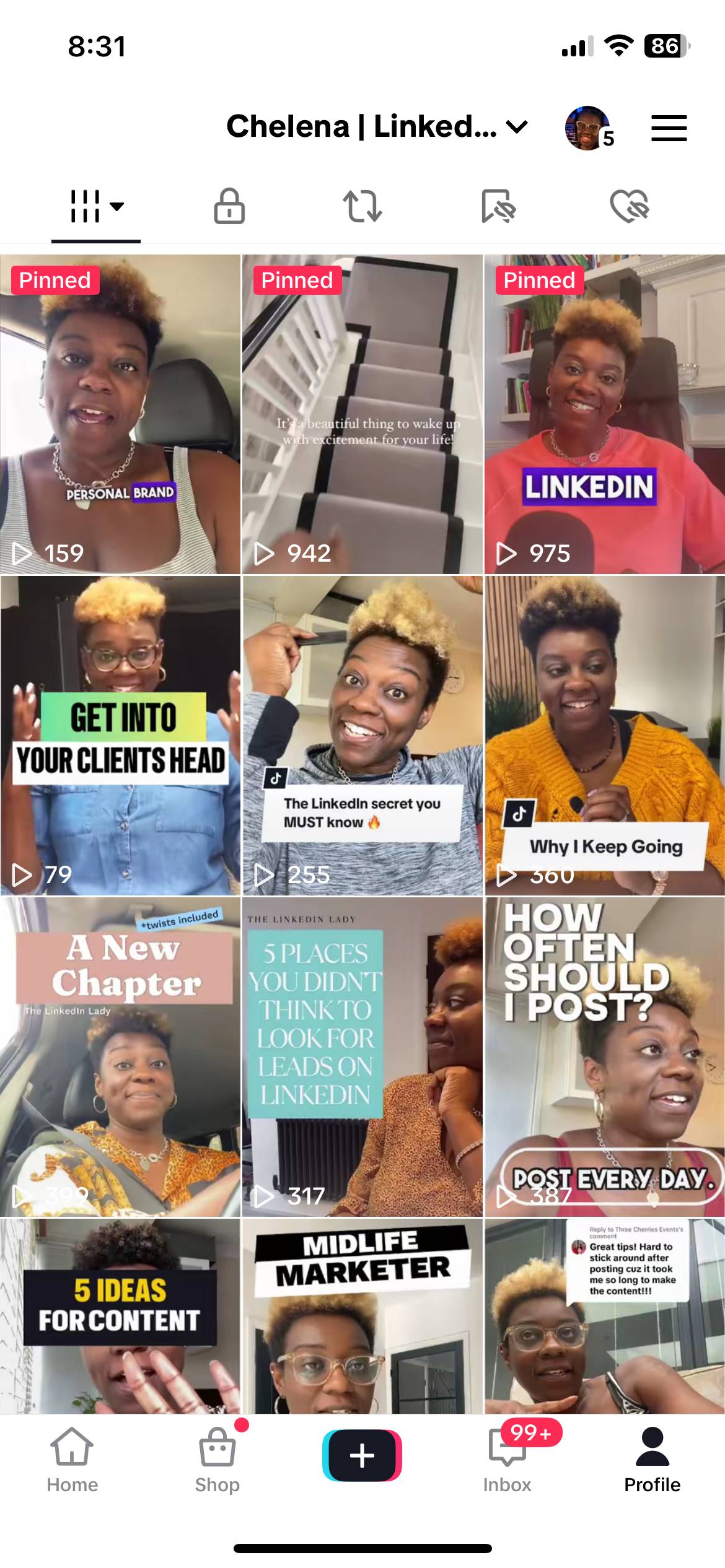Open the profile views avatar icon

tap(587, 128)
